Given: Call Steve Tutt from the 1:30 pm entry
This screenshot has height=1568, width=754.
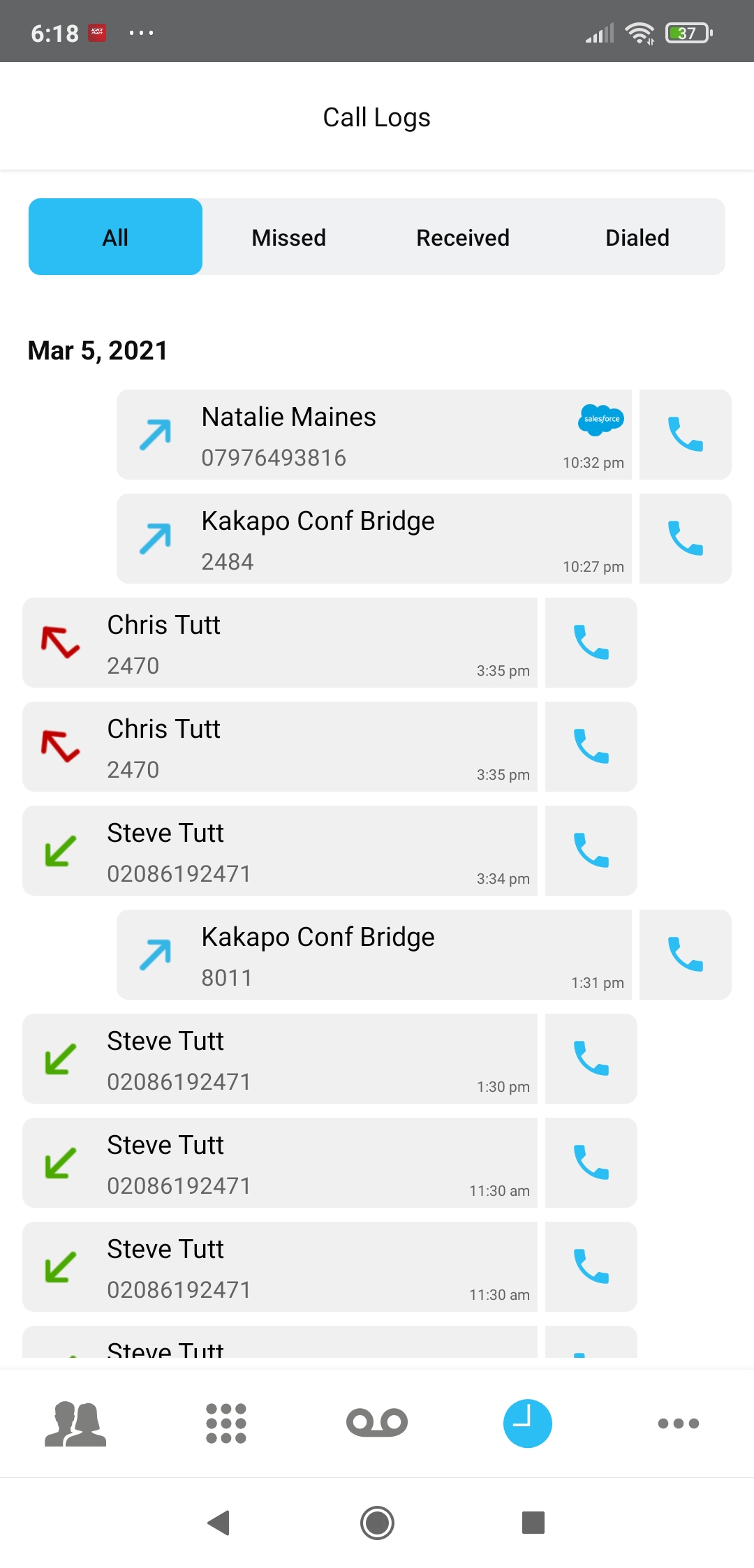Looking at the screenshot, I should click(x=591, y=1059).
